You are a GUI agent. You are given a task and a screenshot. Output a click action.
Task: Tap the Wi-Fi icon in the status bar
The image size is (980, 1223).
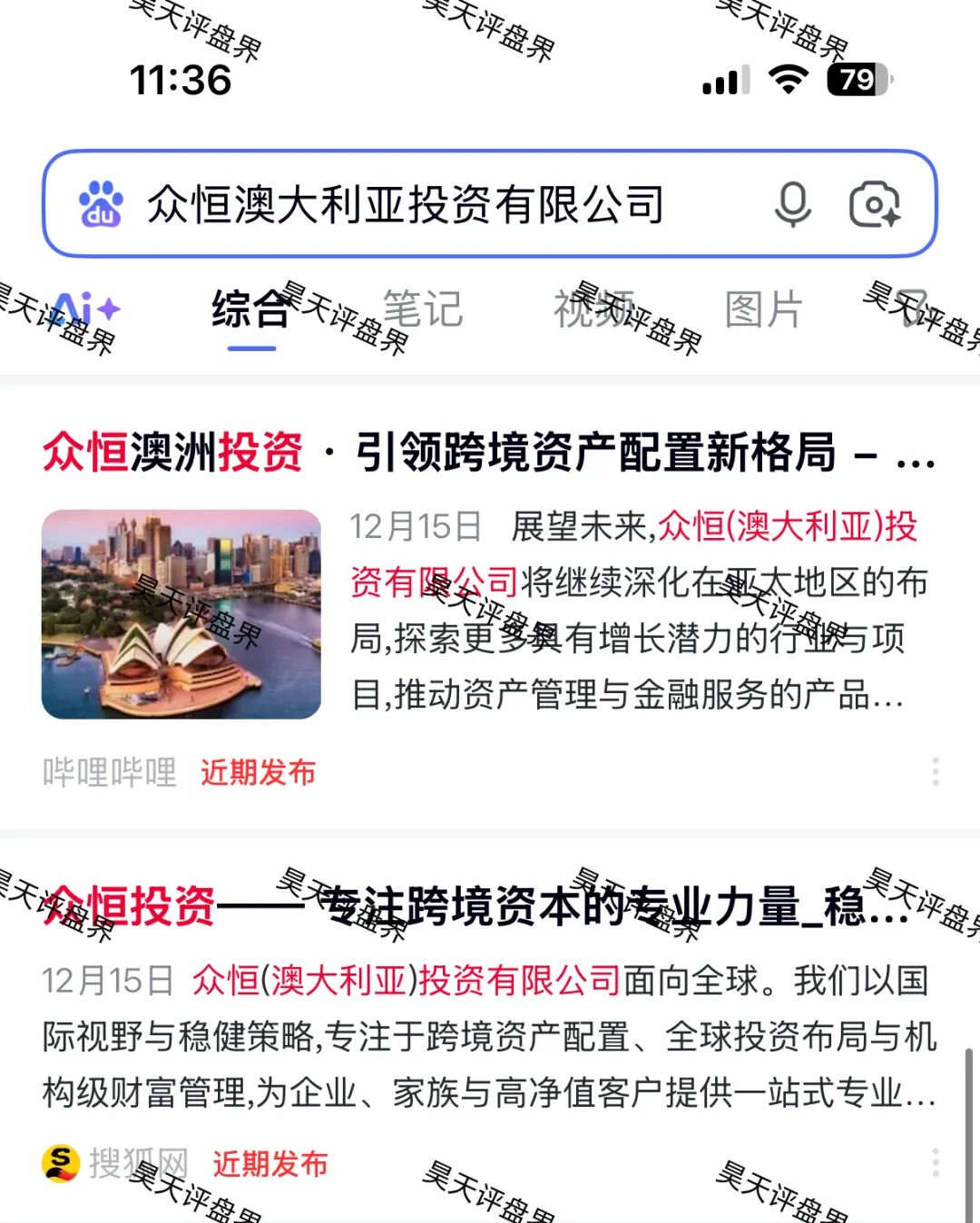pos(786,80)
